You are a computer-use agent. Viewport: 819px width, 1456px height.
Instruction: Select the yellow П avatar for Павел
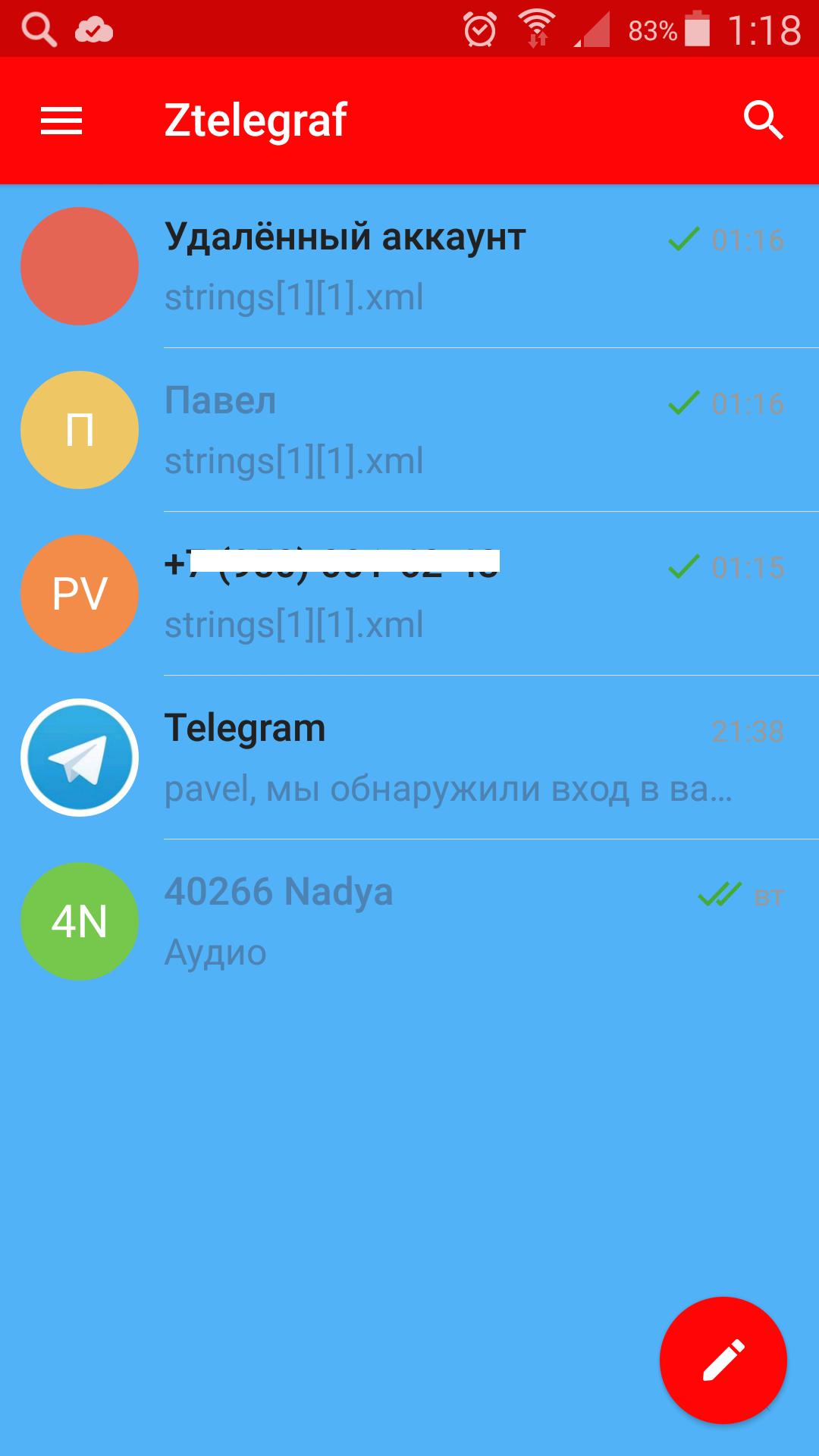coord(80,429)
